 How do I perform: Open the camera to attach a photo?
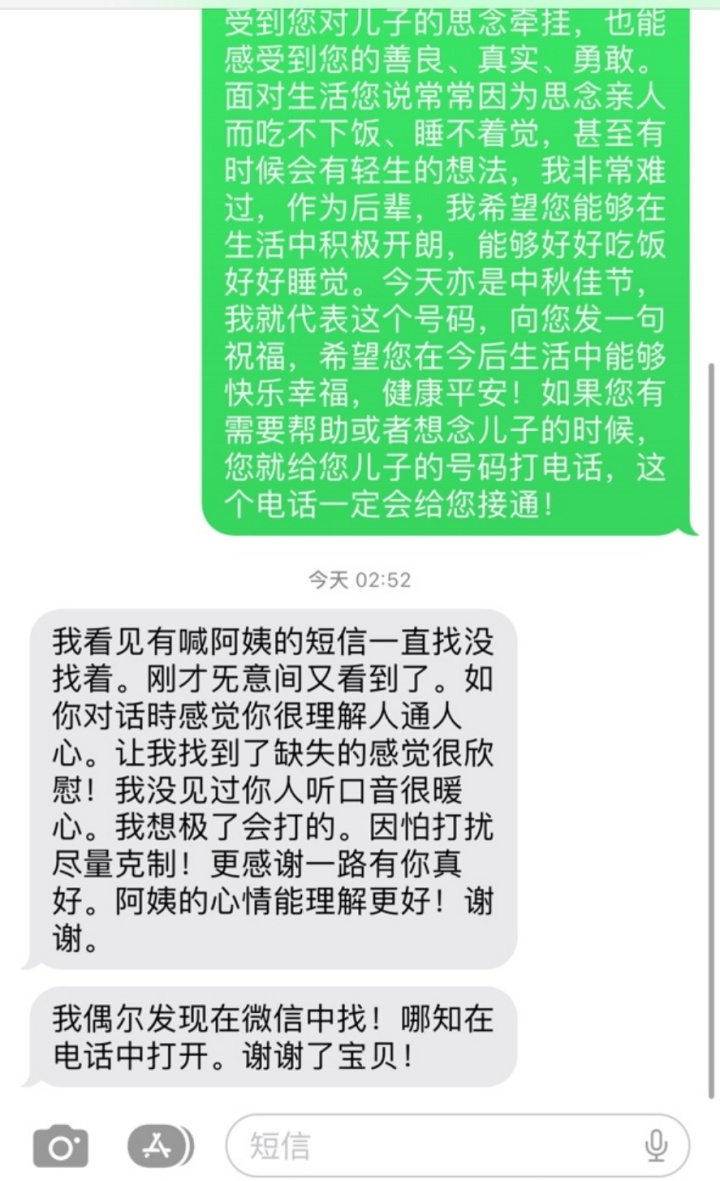click(60, 1145)
